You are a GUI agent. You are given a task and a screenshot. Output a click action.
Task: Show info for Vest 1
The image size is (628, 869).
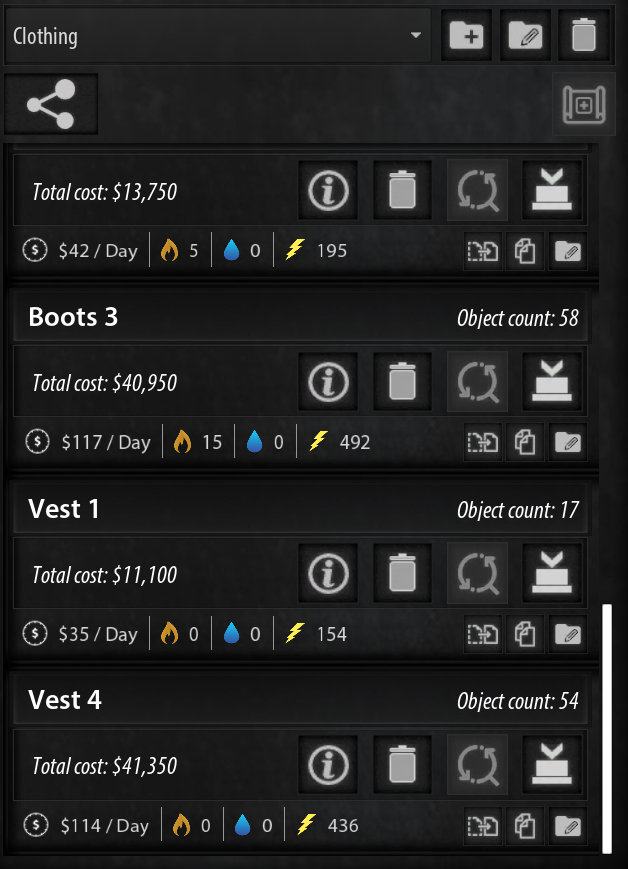pos(328,574)
